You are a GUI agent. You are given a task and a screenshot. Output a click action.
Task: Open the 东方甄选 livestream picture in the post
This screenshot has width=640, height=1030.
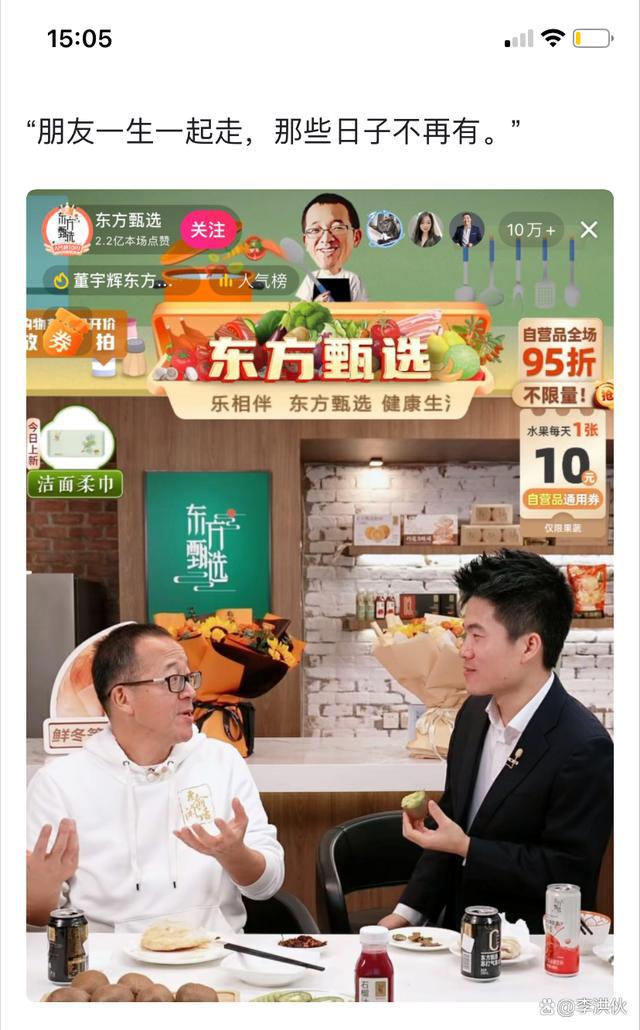point(320,600)
